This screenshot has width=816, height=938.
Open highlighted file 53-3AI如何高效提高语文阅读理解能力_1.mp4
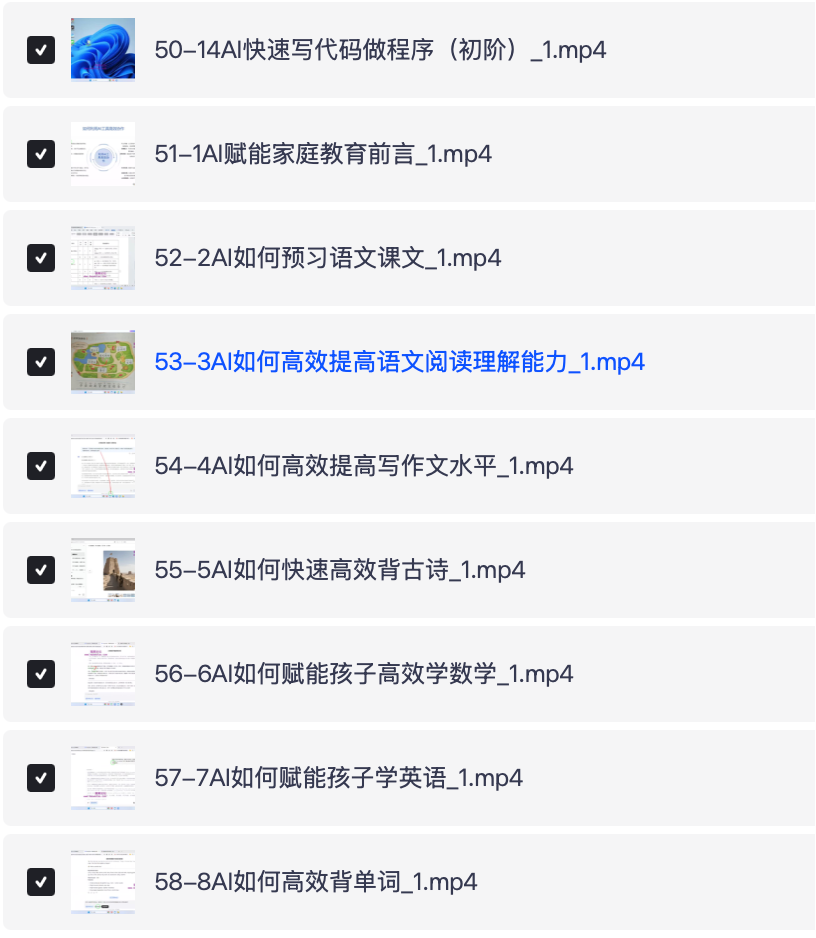pos(399,362)
